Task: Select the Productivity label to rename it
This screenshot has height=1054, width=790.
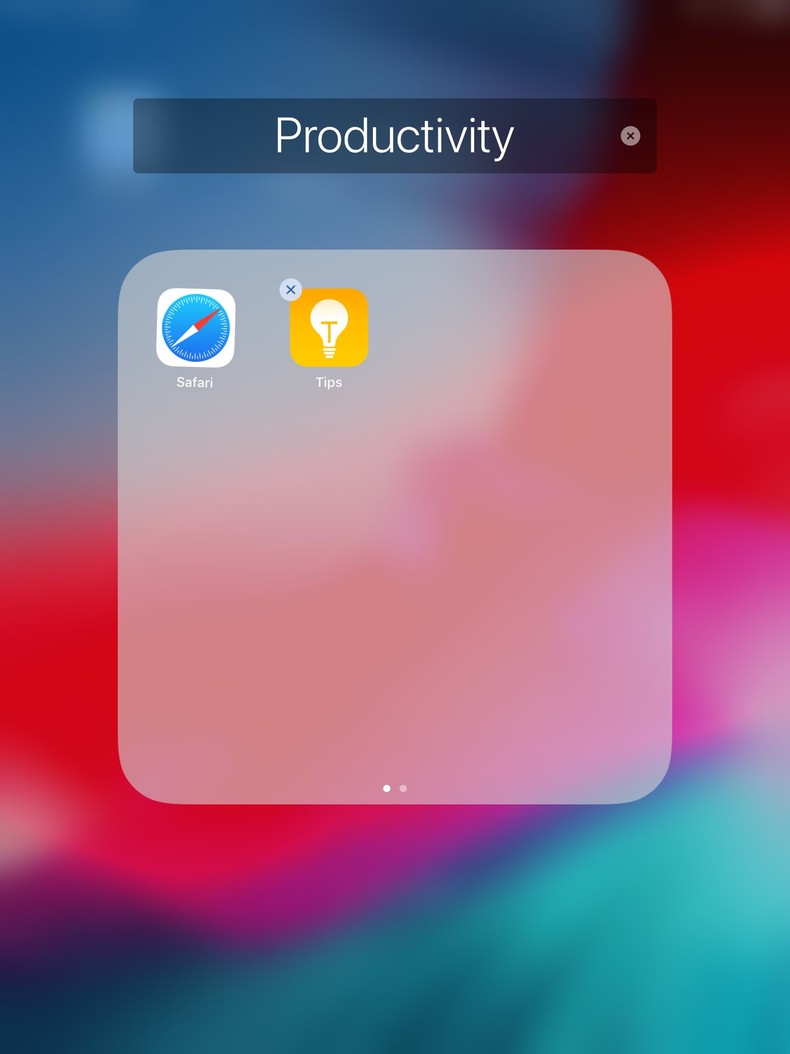Action: tap(394, 136)
